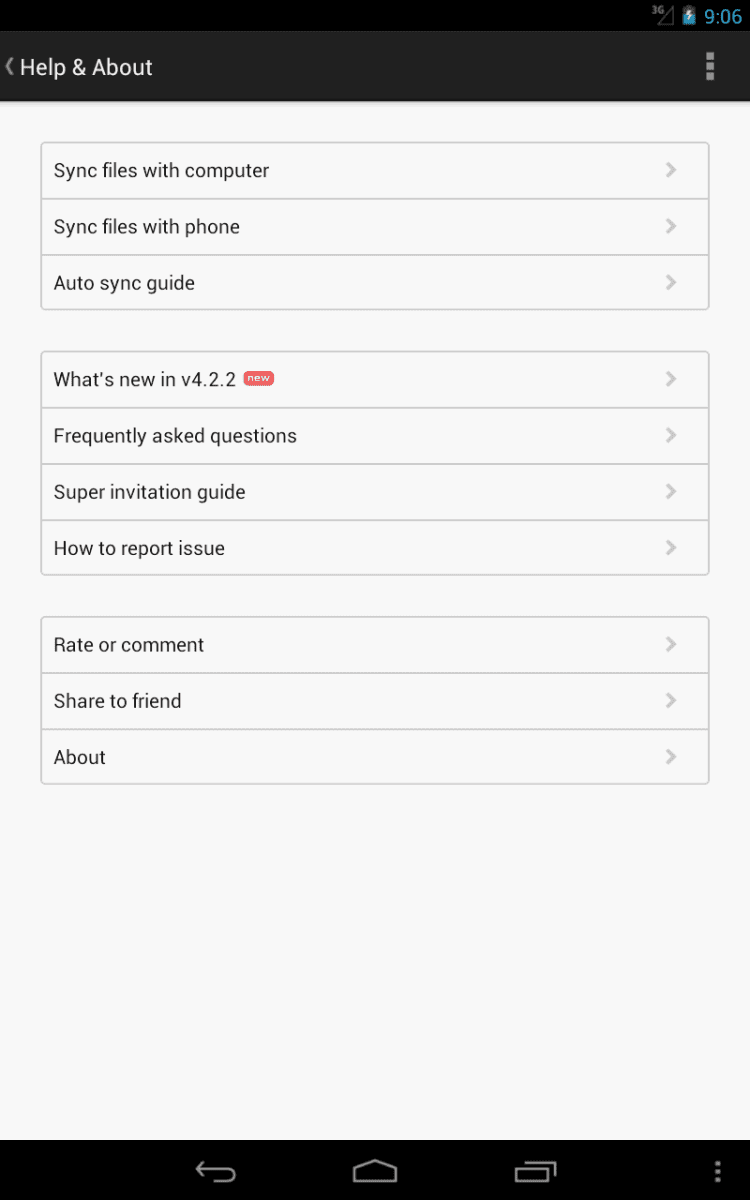Tap the system home button
Image resolution: width=750 pixels, height=1200 pixels.
[x=375, y=1171]
